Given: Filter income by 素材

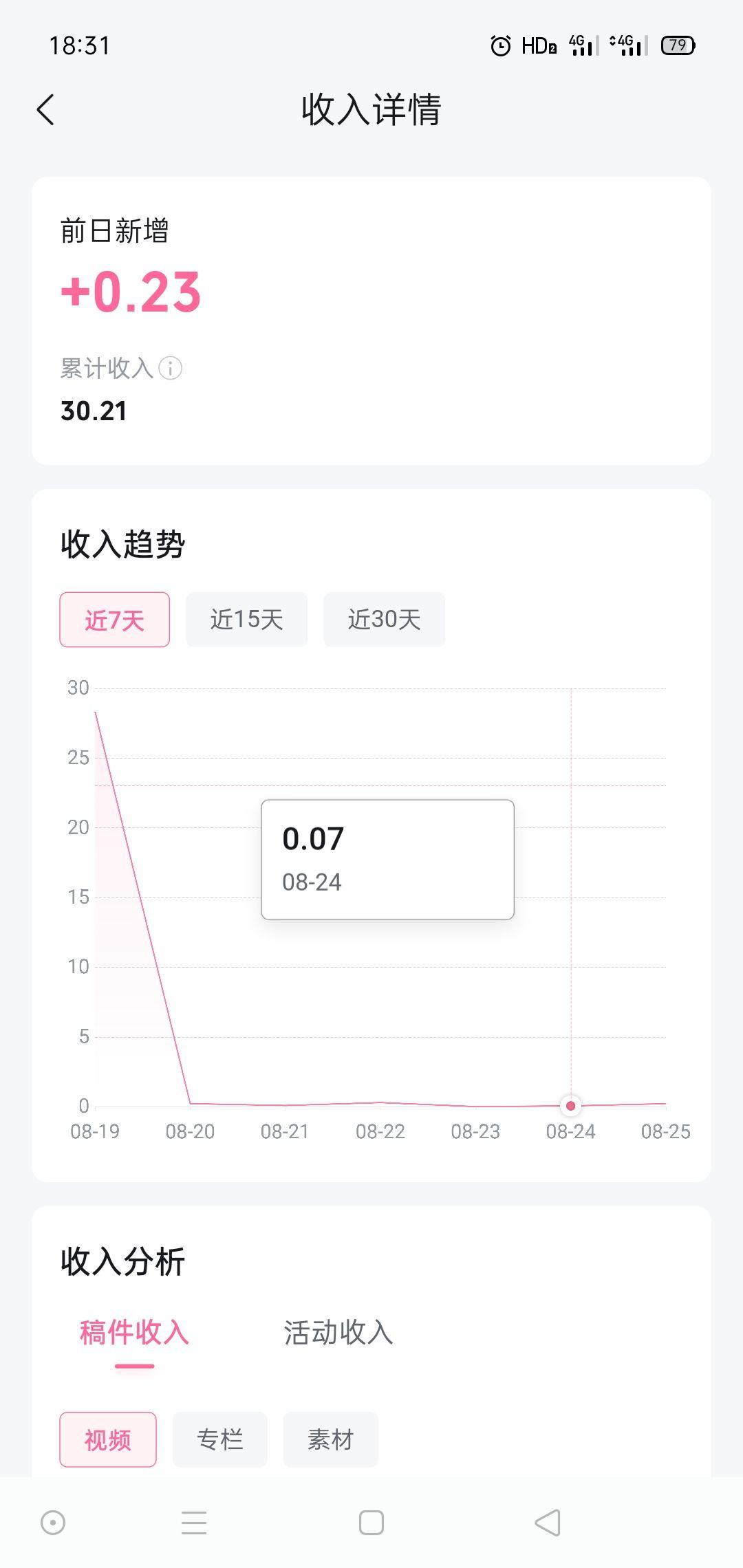Looking at the screenshot, I should (330, 1439).
